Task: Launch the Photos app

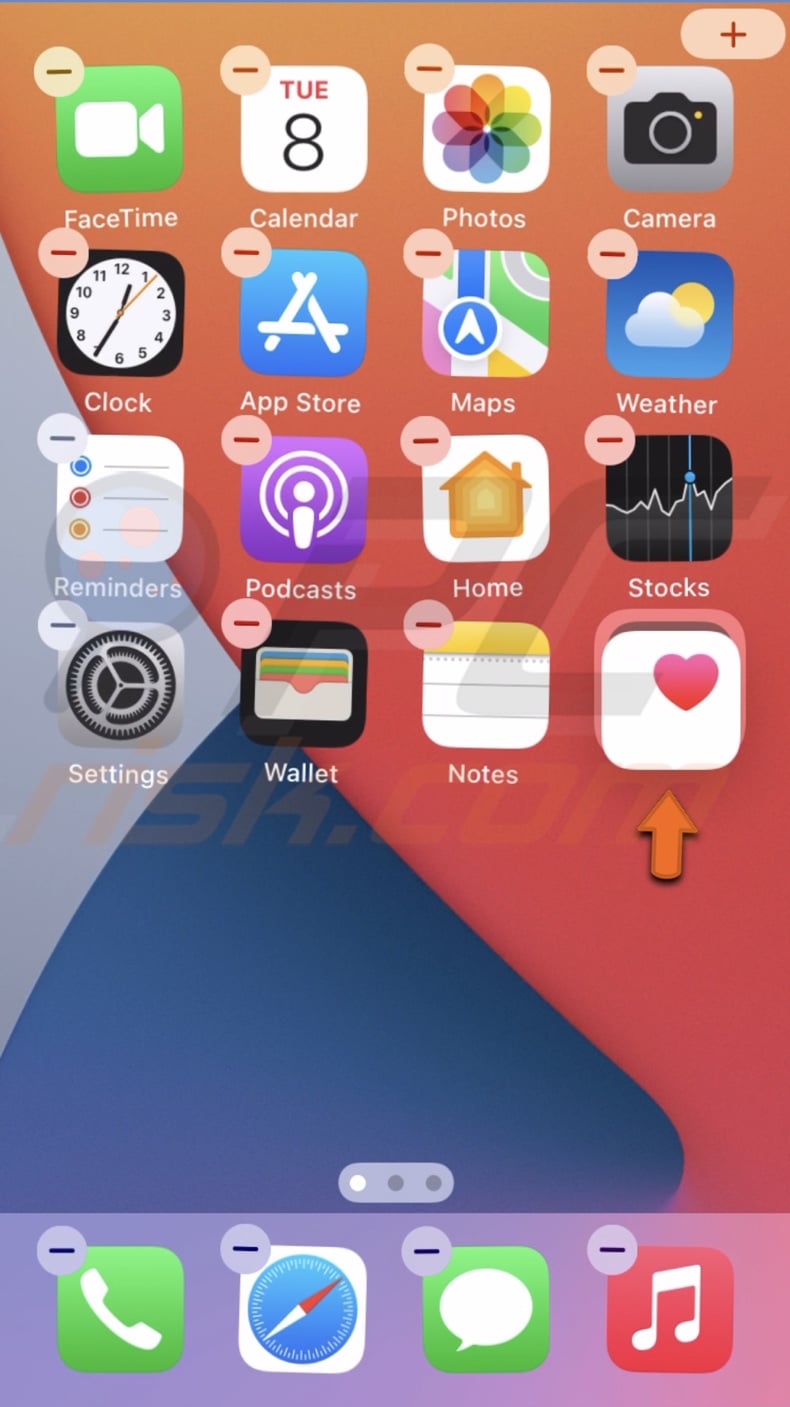Action: [x=484, y=130]
